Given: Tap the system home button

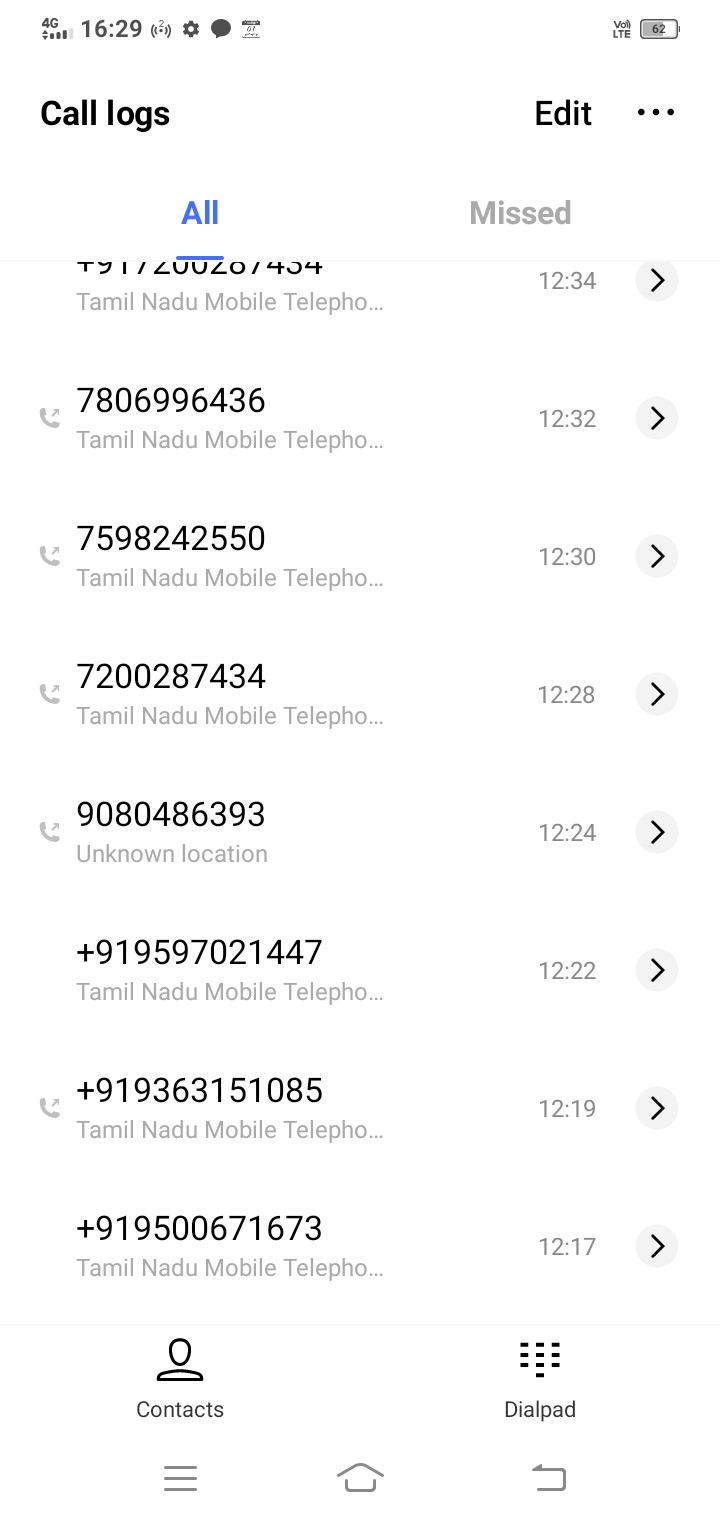Looking at the screenshot, I should coord(360,1477).
